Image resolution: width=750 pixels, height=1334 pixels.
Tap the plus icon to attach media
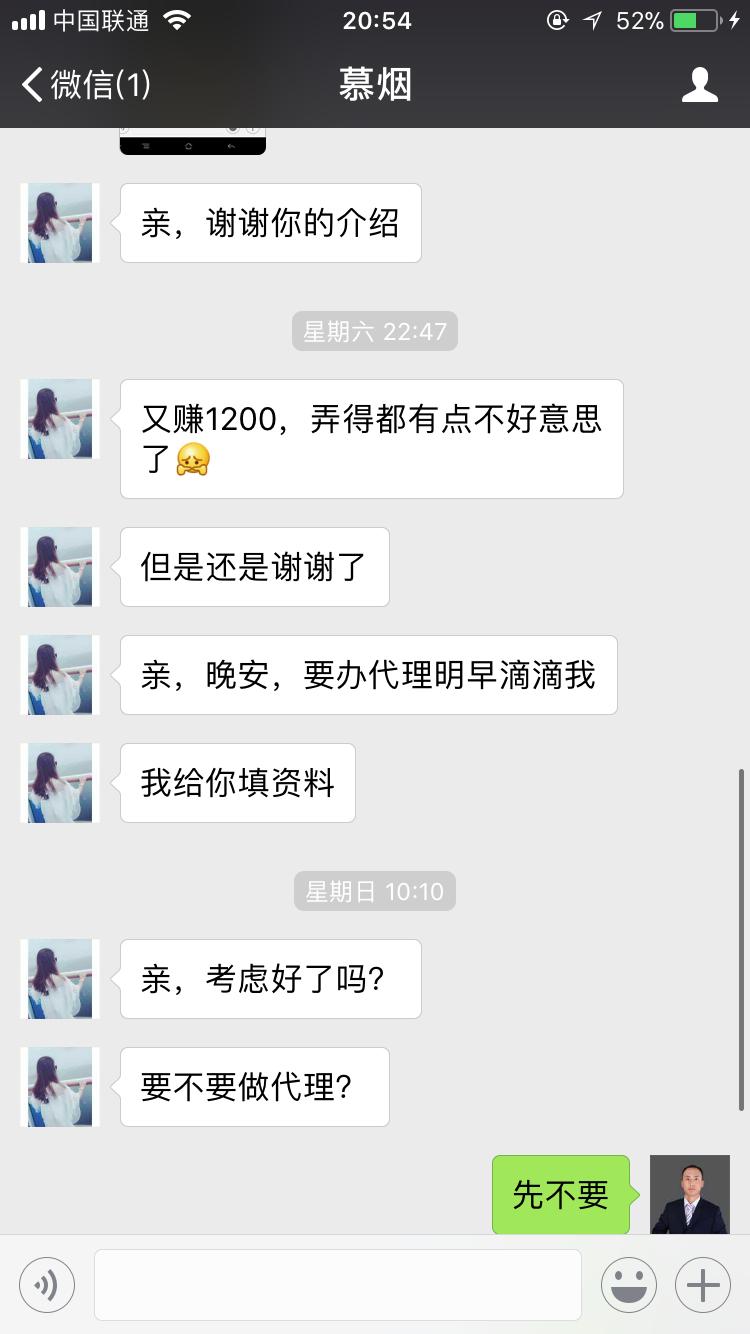[702, 1284]
